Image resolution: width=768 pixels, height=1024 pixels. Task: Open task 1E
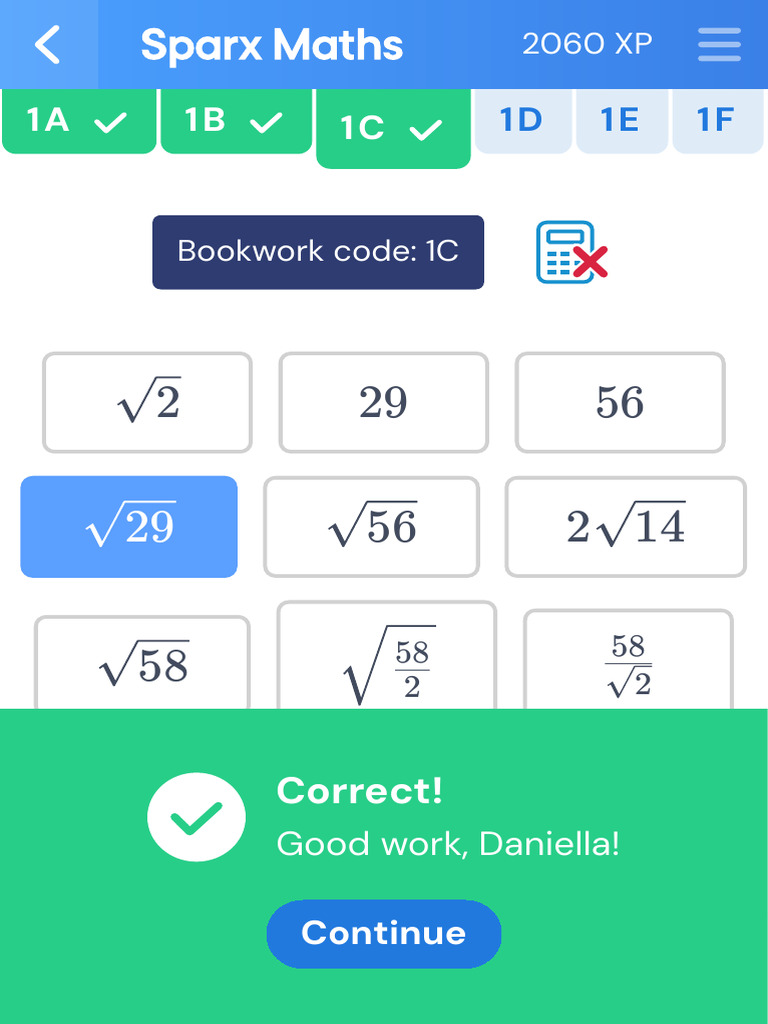622,121
